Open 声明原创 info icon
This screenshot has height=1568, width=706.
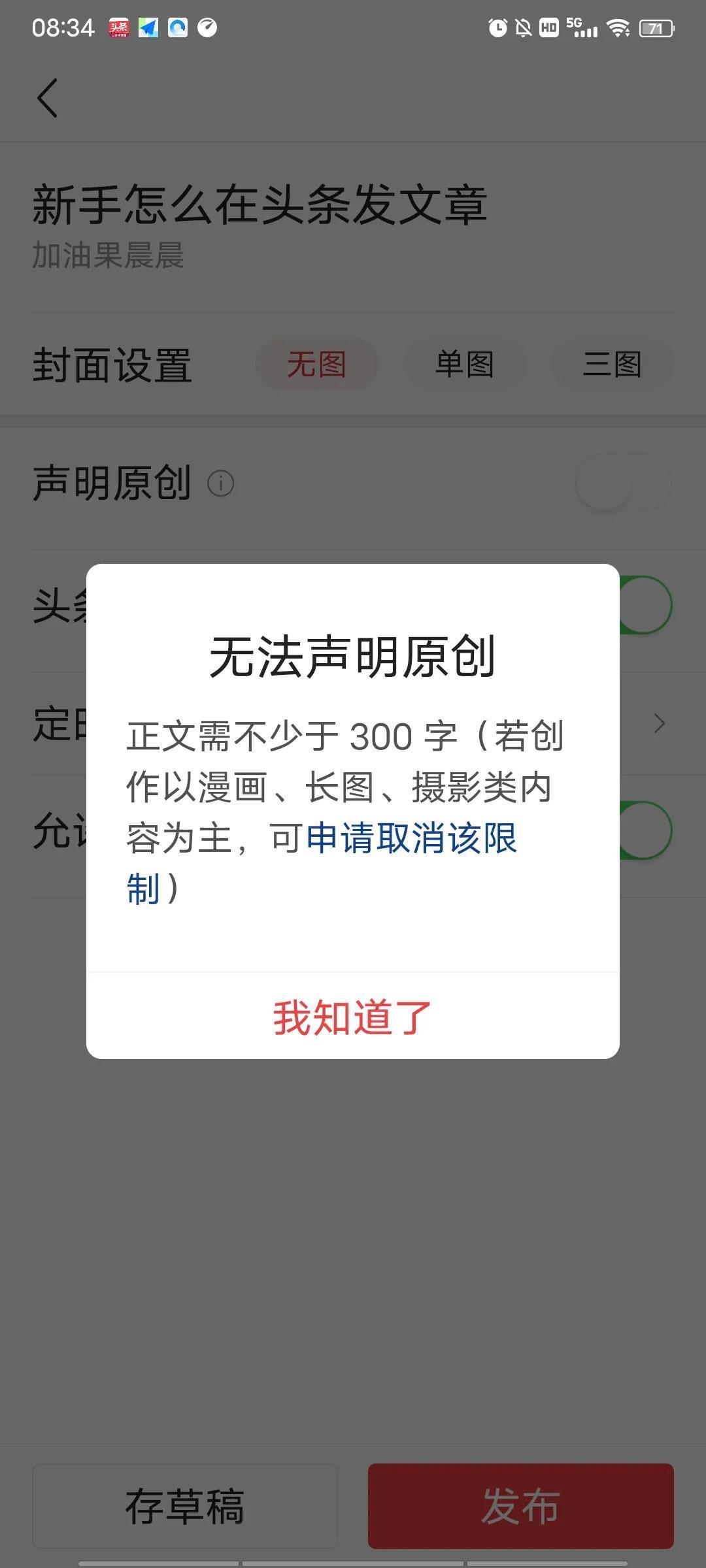tap(220, 484)
